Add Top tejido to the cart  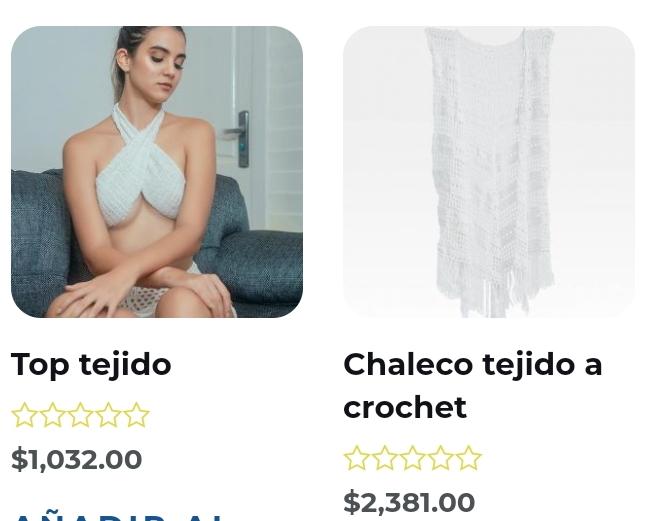(118, 515)
